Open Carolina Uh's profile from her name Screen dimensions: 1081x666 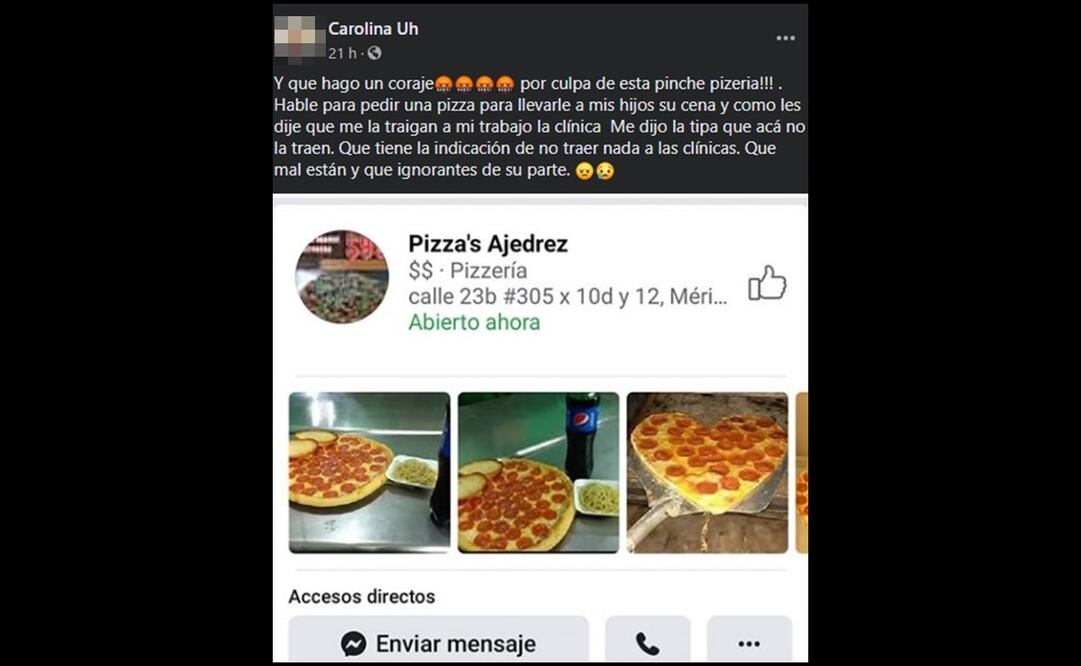[x=373, y=29]
